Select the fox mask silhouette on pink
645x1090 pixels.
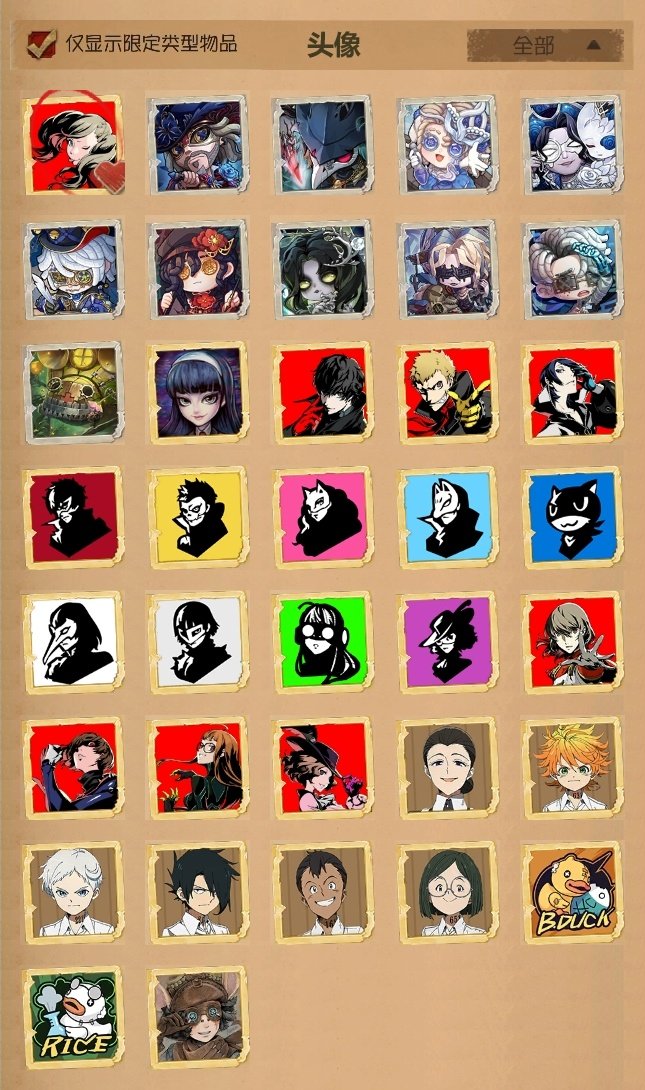322,517
